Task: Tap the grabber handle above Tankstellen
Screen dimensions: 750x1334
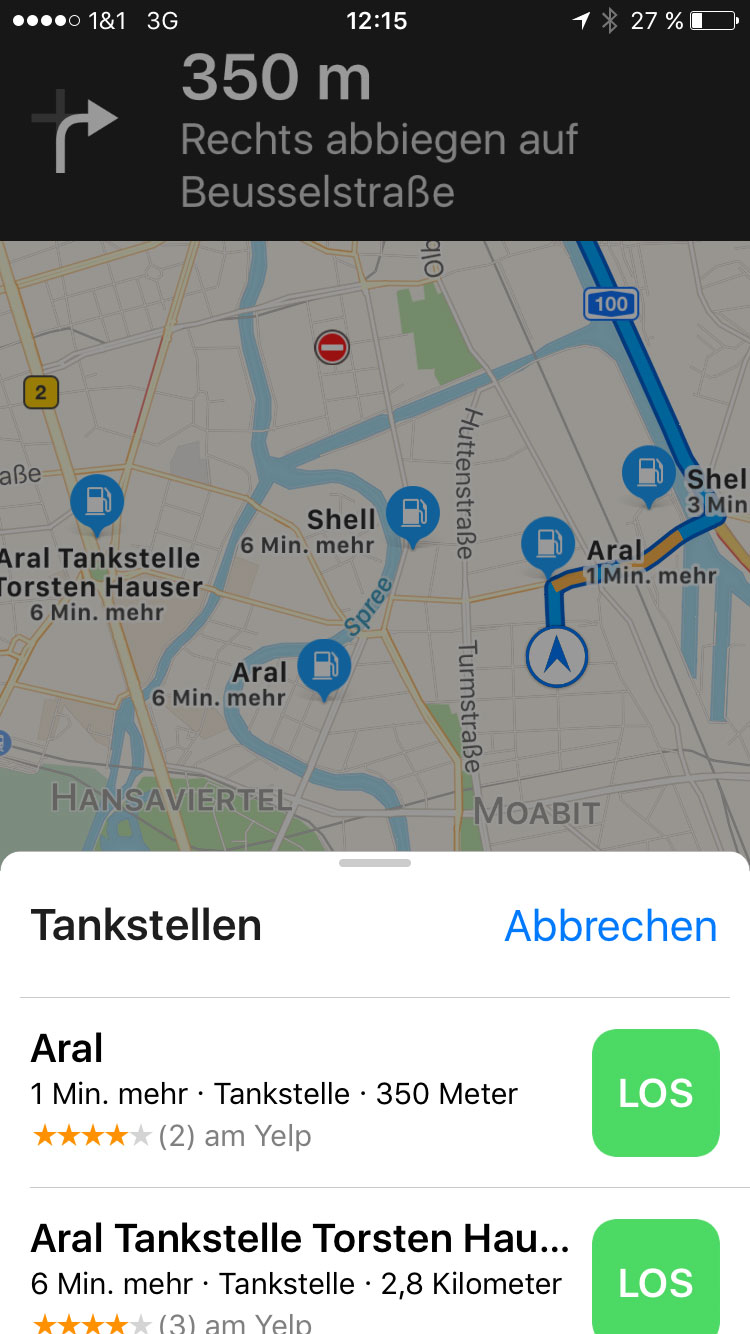Action: (x=375, y=862)
